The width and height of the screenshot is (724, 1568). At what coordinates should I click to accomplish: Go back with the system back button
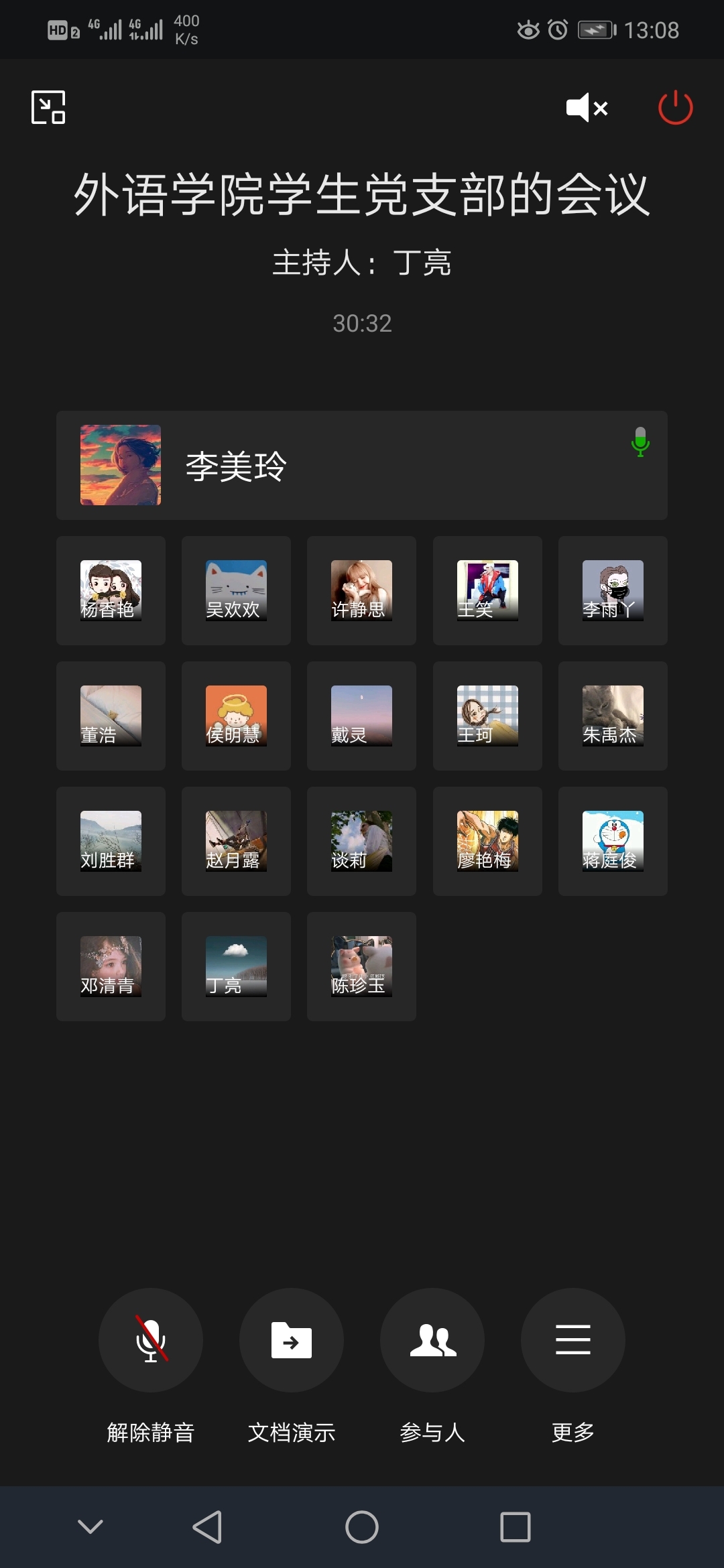tap(207, 1527)
